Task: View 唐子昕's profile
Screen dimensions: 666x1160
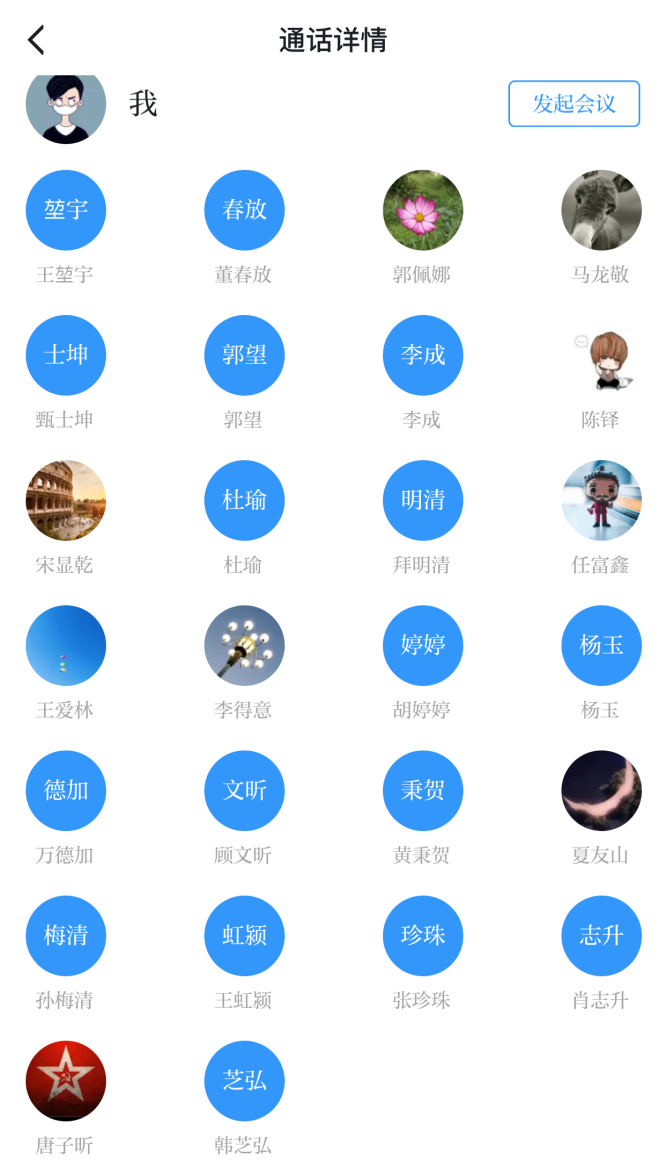Action: click(x=66, y=1080)
